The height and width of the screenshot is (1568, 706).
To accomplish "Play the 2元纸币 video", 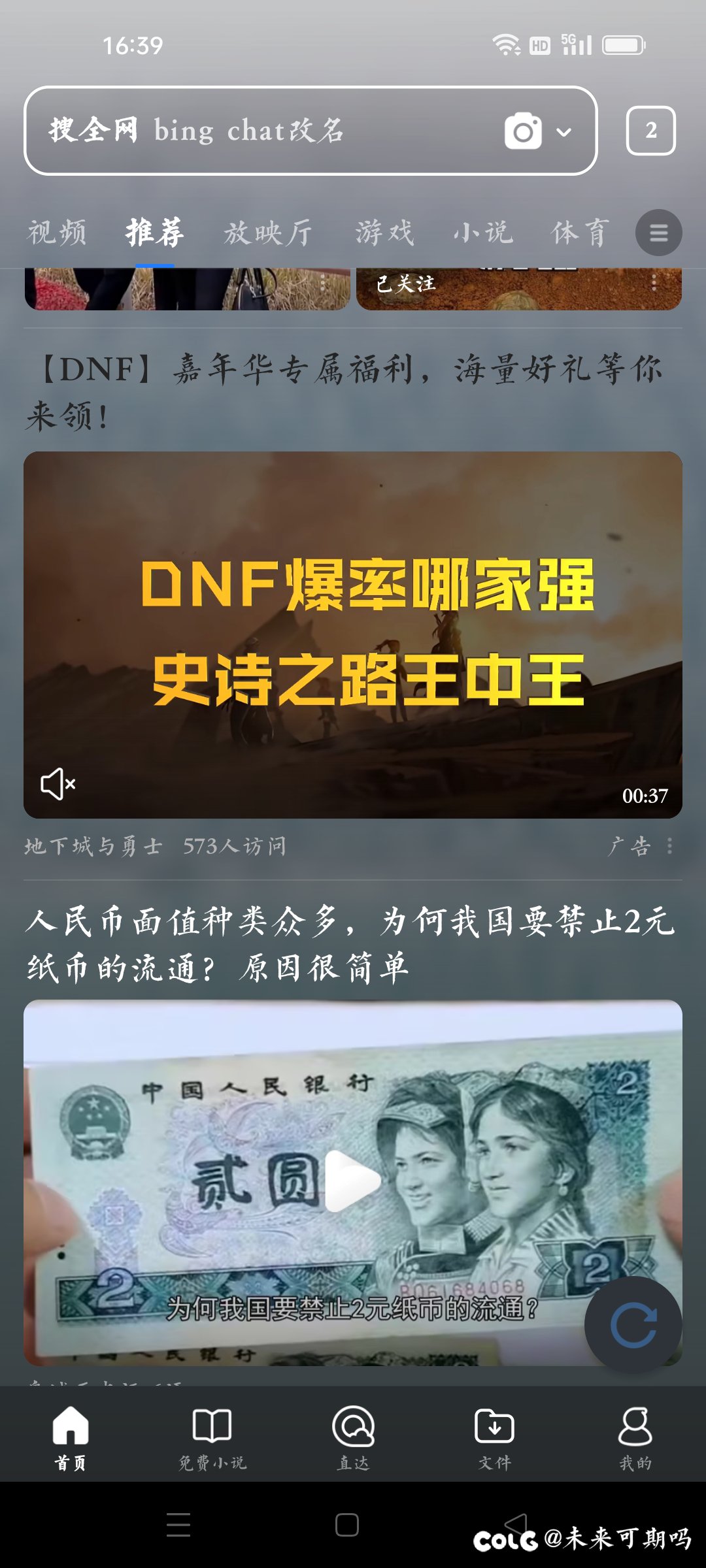I will click(x=352, y=1181).
